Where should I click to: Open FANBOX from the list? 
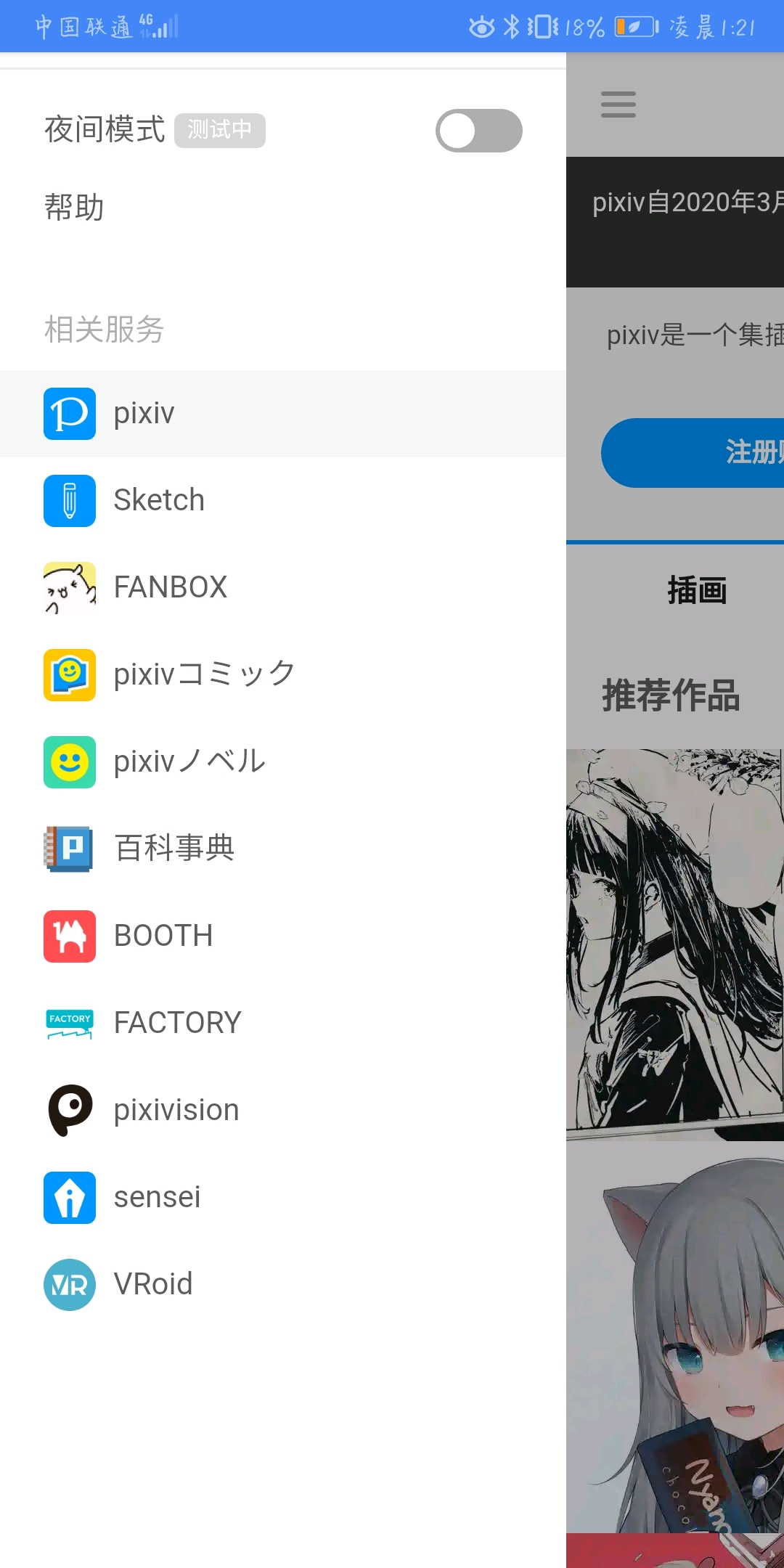283,588
